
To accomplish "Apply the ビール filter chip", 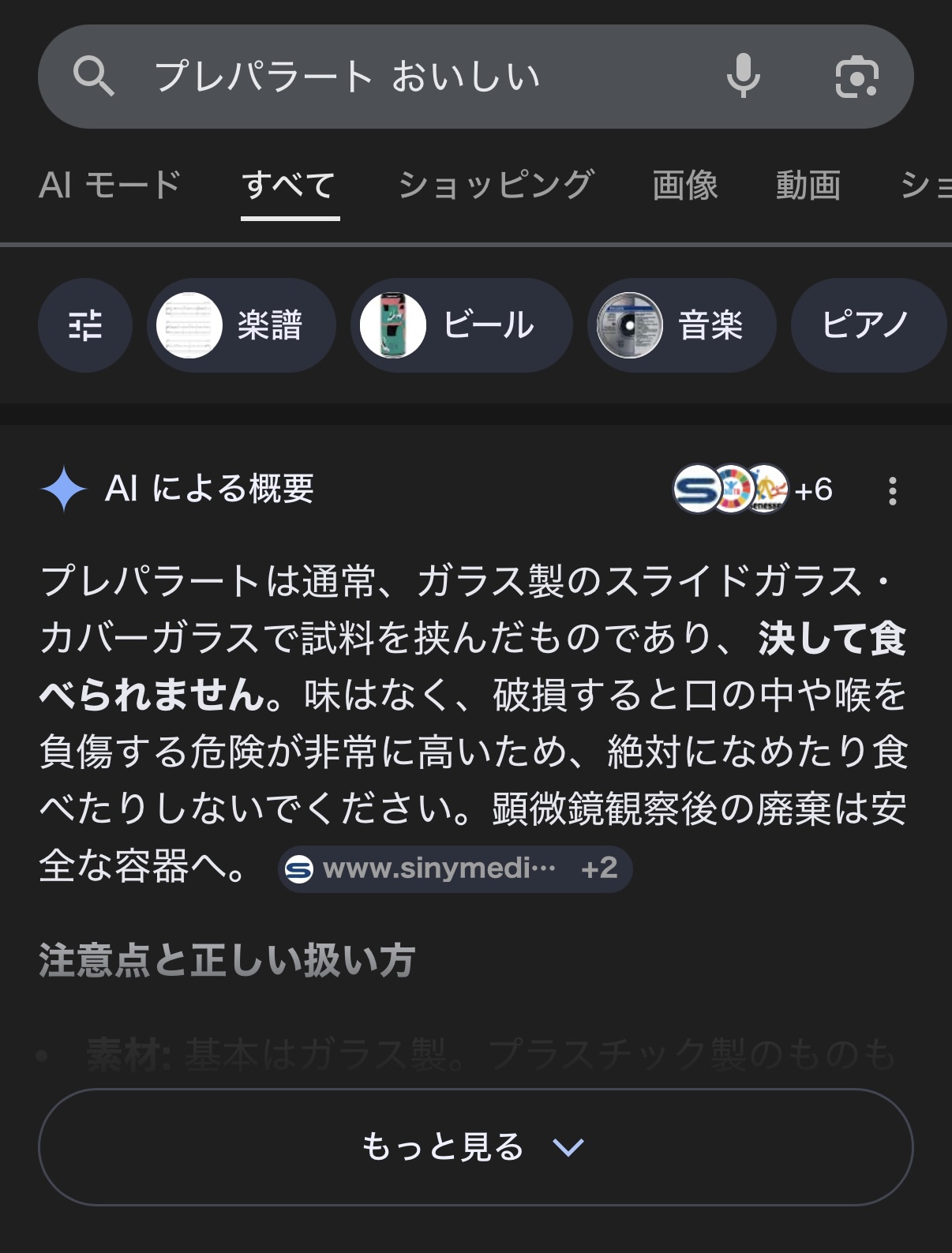I will [x=461, y=325].
